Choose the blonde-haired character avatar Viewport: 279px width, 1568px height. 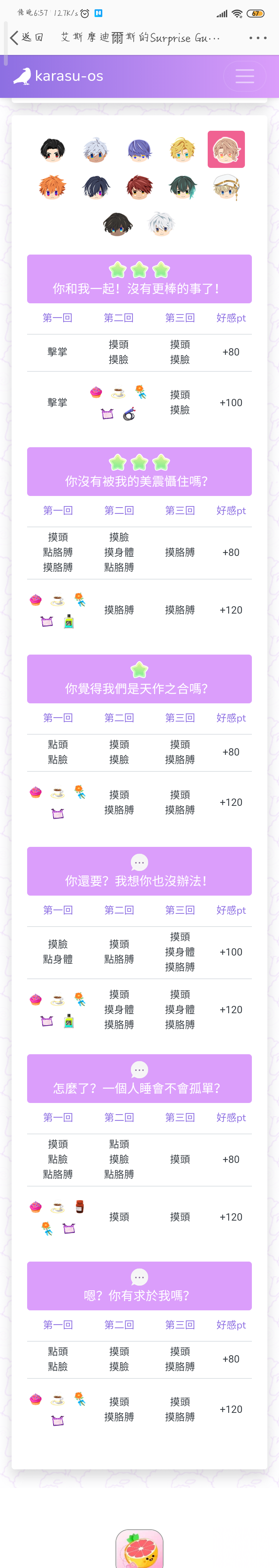pos(183,150)
